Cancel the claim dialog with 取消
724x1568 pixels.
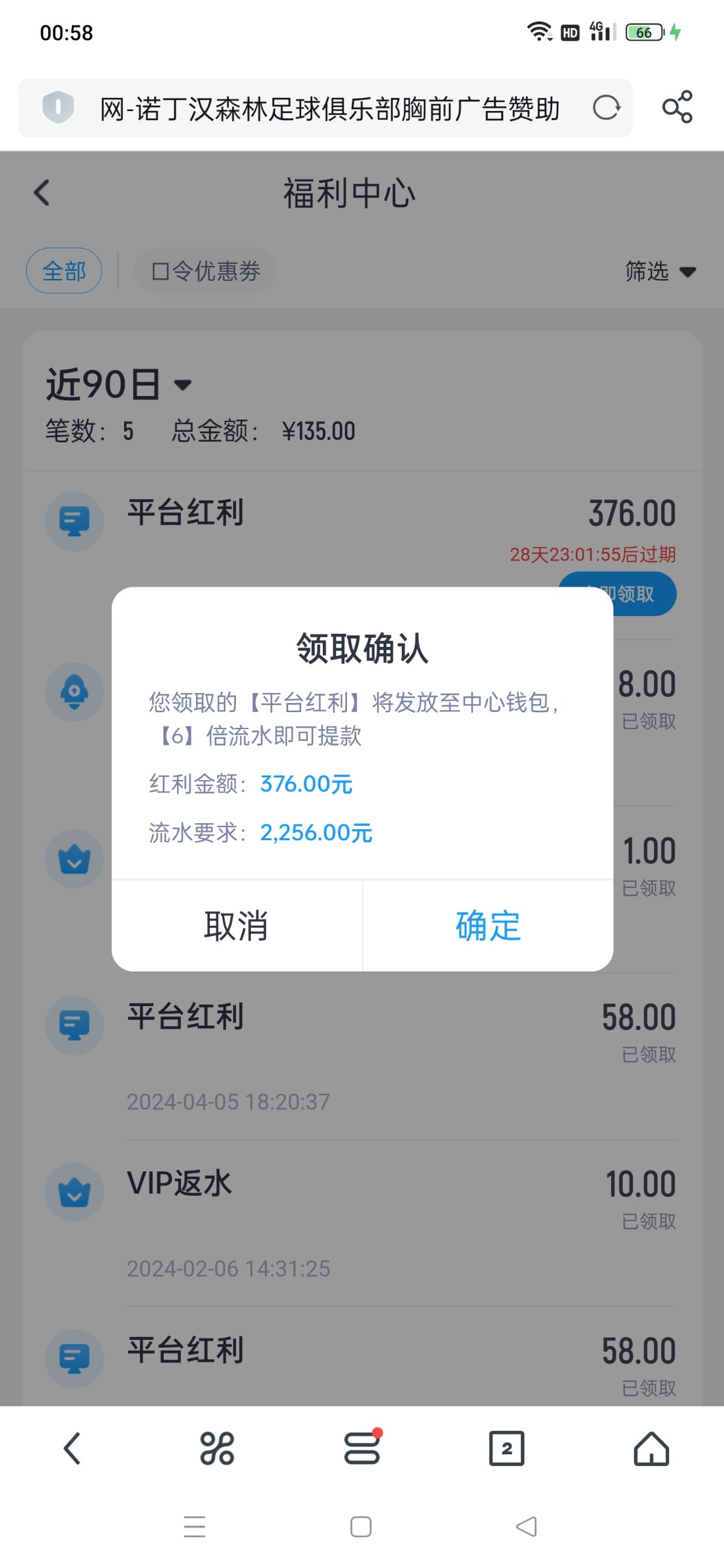pyautogui.click(x=237, y=926)
